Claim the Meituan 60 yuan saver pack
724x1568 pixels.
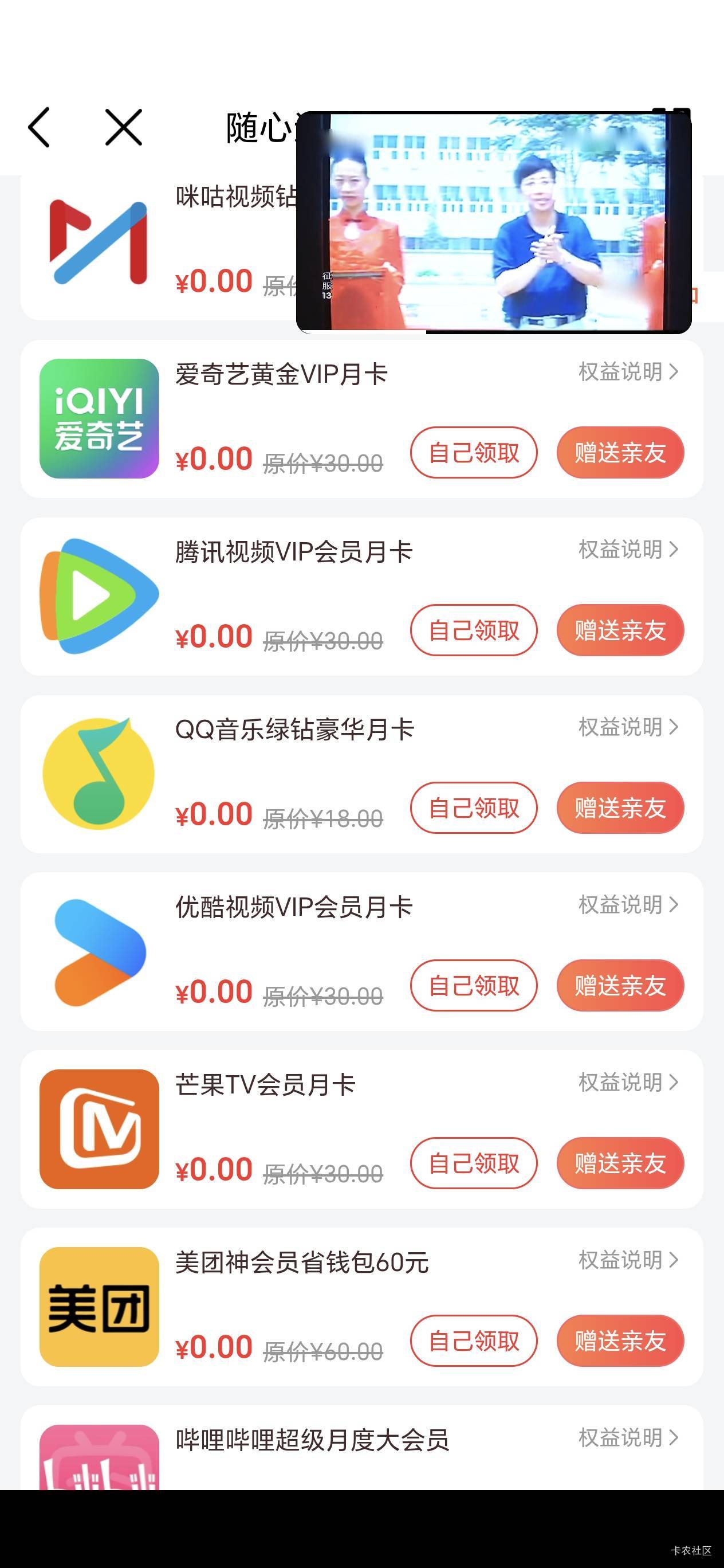point(473,1341)
